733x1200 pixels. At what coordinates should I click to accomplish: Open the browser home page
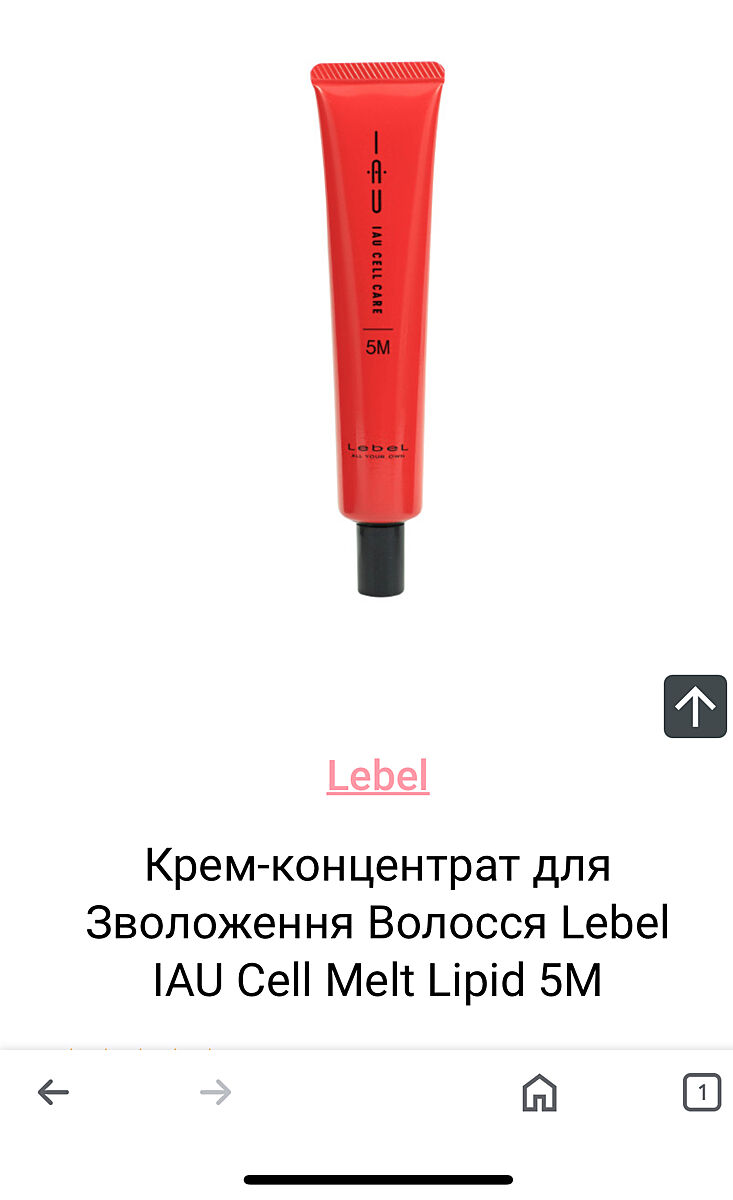click(539, 1092)
